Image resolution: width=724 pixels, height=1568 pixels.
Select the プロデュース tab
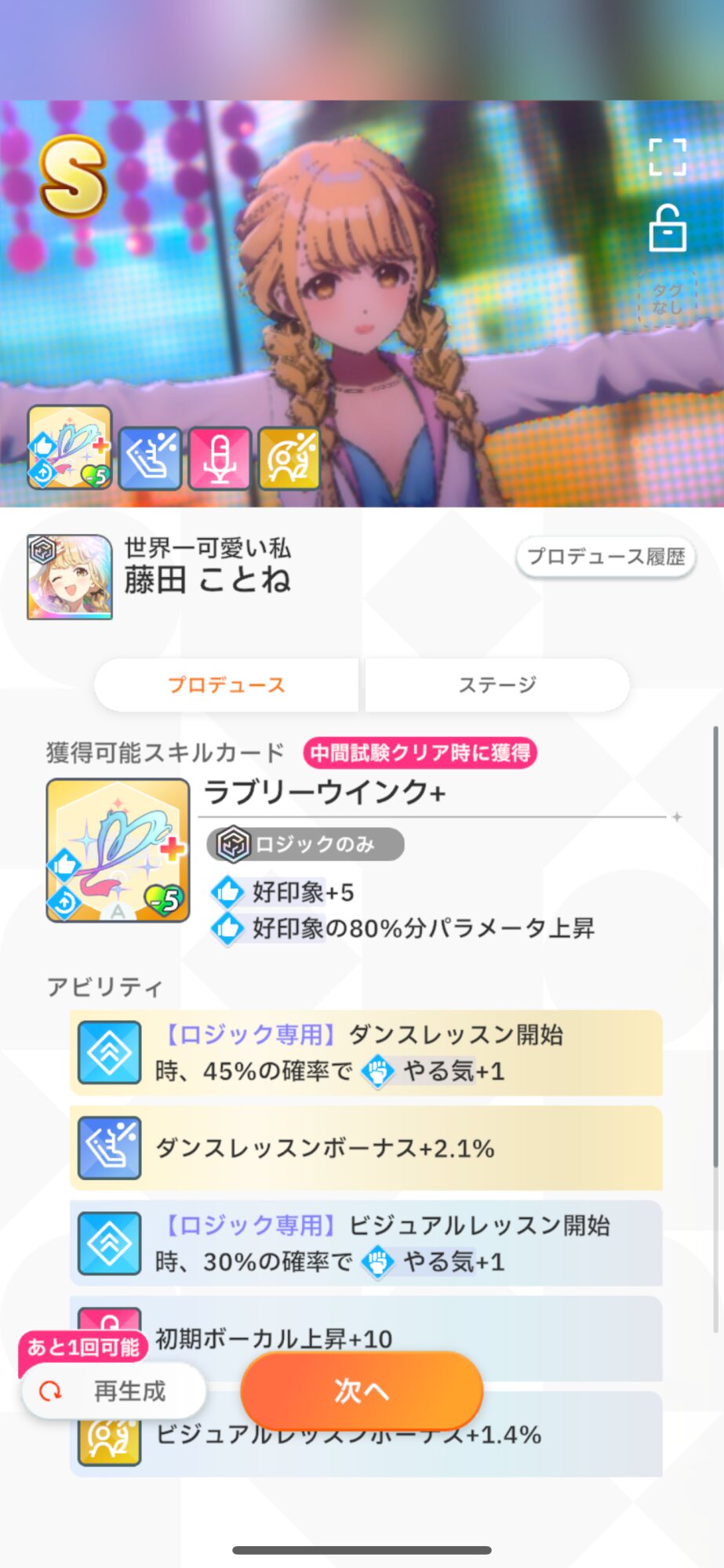click(x=226, y=684)
